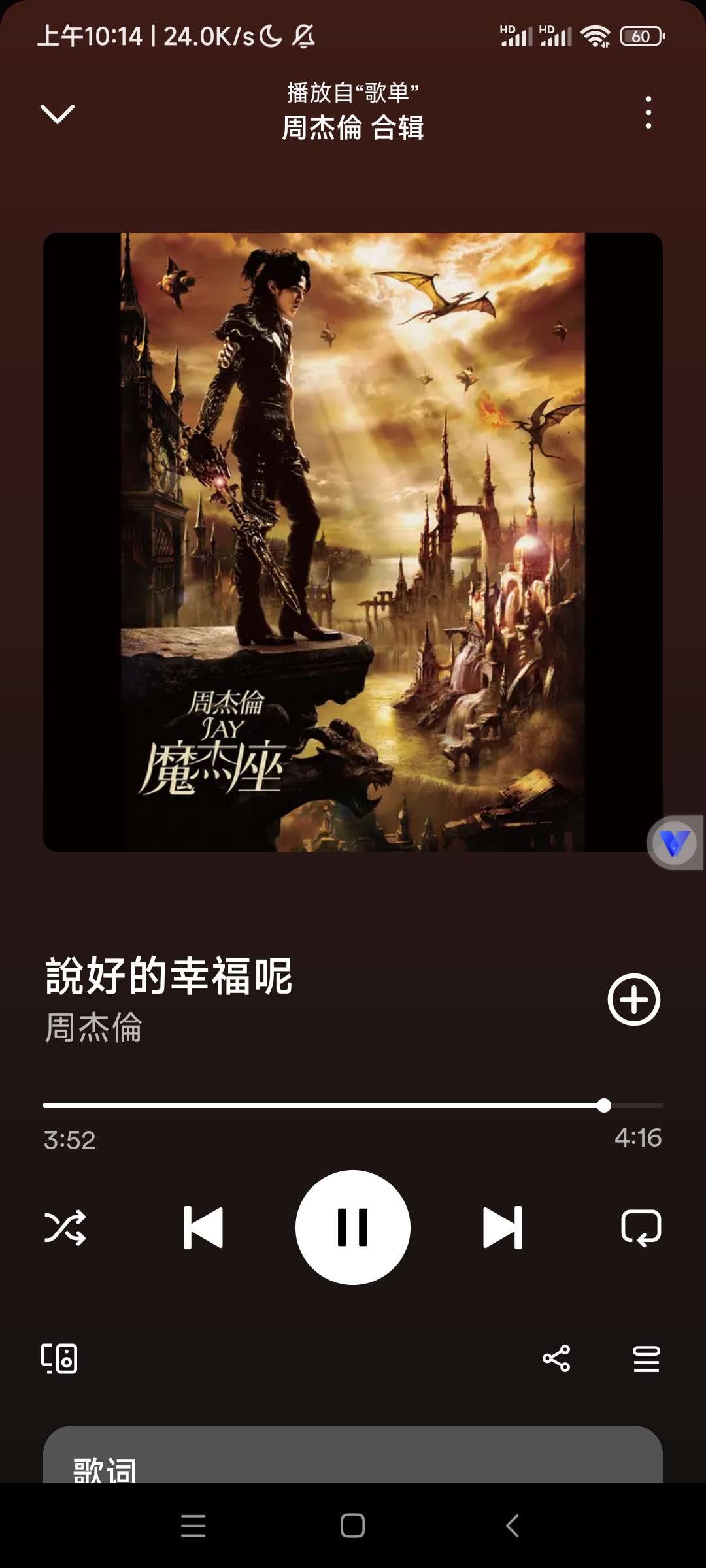This screenshot has width=706, height=1568.
Task: Tap the floating blue V shortcut
Action: 675,843
